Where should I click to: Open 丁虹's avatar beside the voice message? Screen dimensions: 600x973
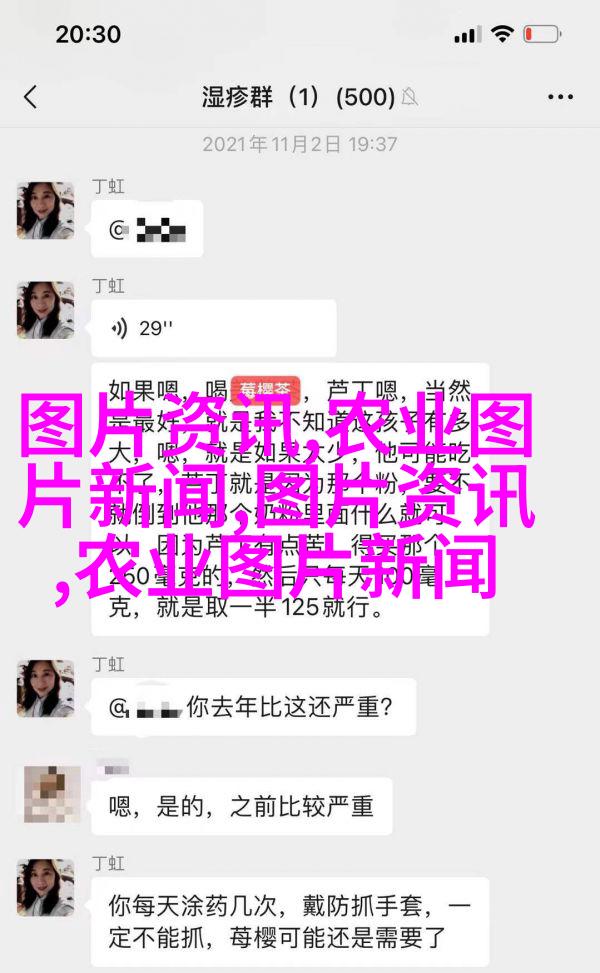click(45, 310)
